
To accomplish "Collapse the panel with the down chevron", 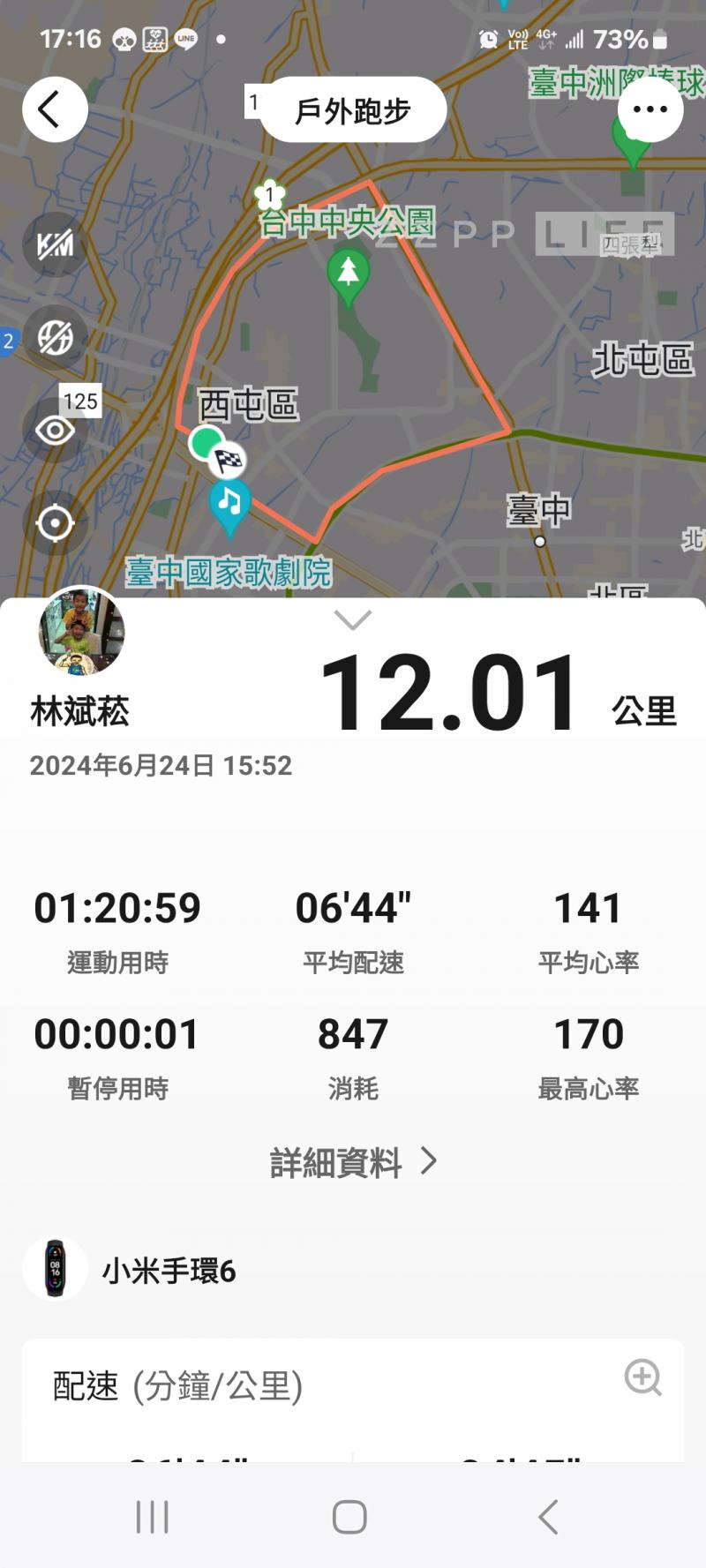I will tap(353, 620).
